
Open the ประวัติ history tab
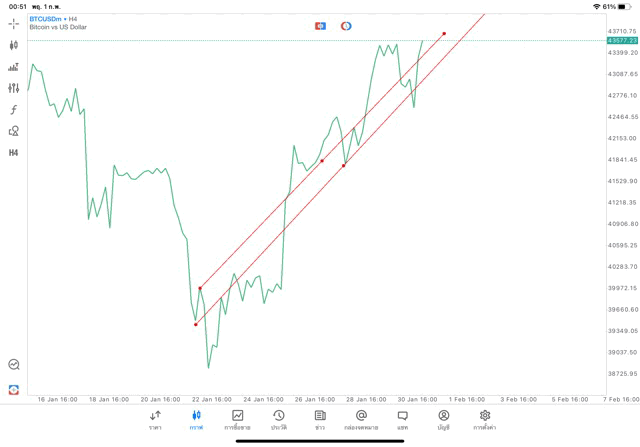click(278, 419)
